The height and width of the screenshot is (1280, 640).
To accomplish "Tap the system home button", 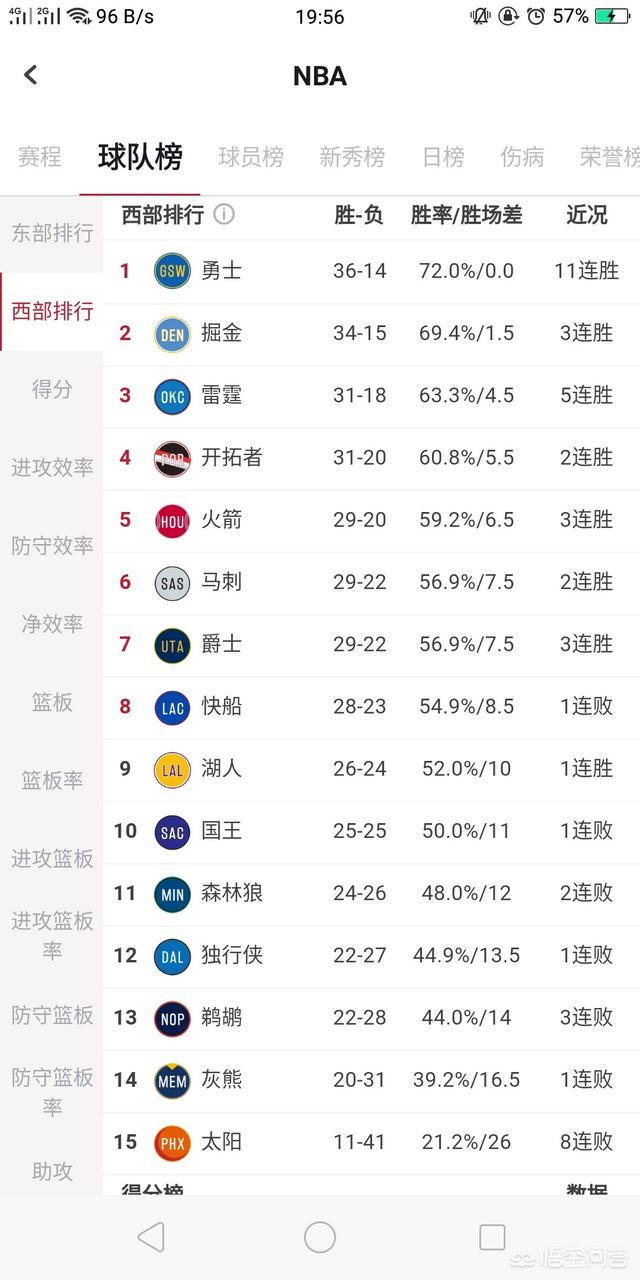I will 320,1237.
